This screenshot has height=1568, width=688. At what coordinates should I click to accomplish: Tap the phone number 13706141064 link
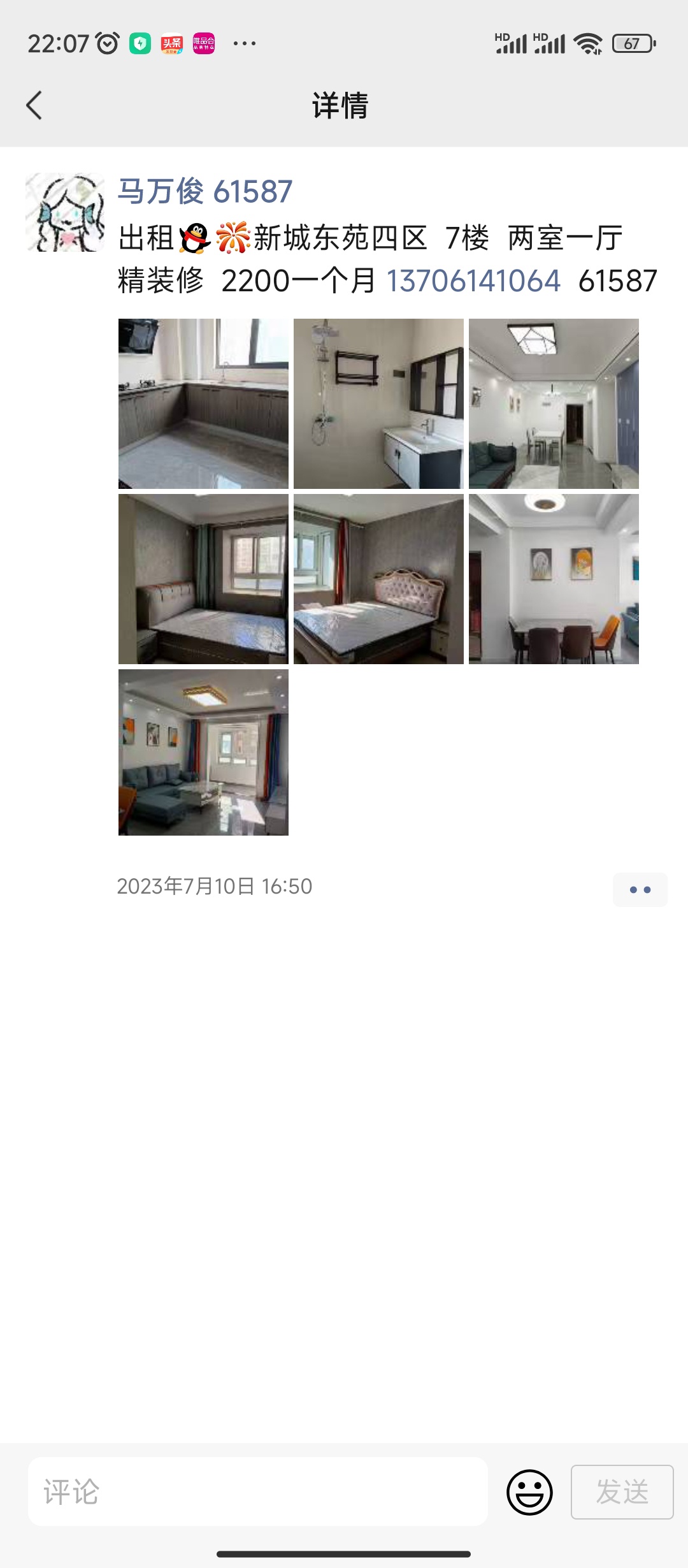(473, 281)
